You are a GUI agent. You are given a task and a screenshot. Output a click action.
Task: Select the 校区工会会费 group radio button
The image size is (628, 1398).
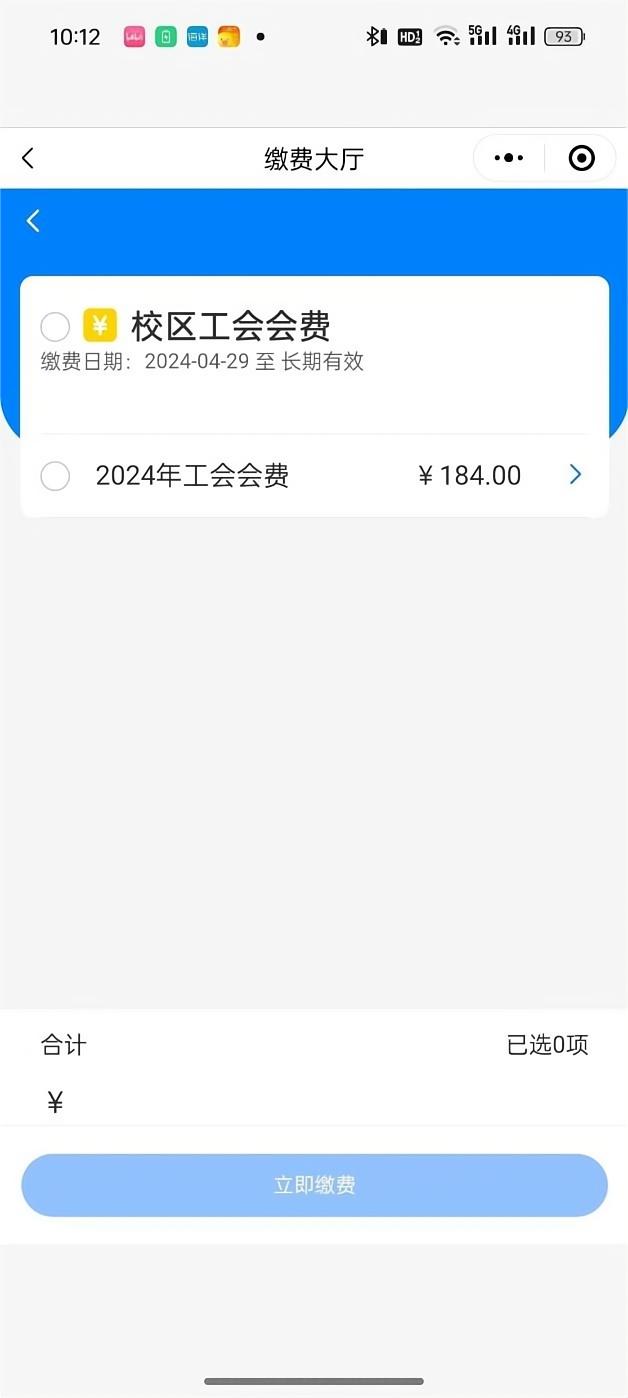pos(55,327)
